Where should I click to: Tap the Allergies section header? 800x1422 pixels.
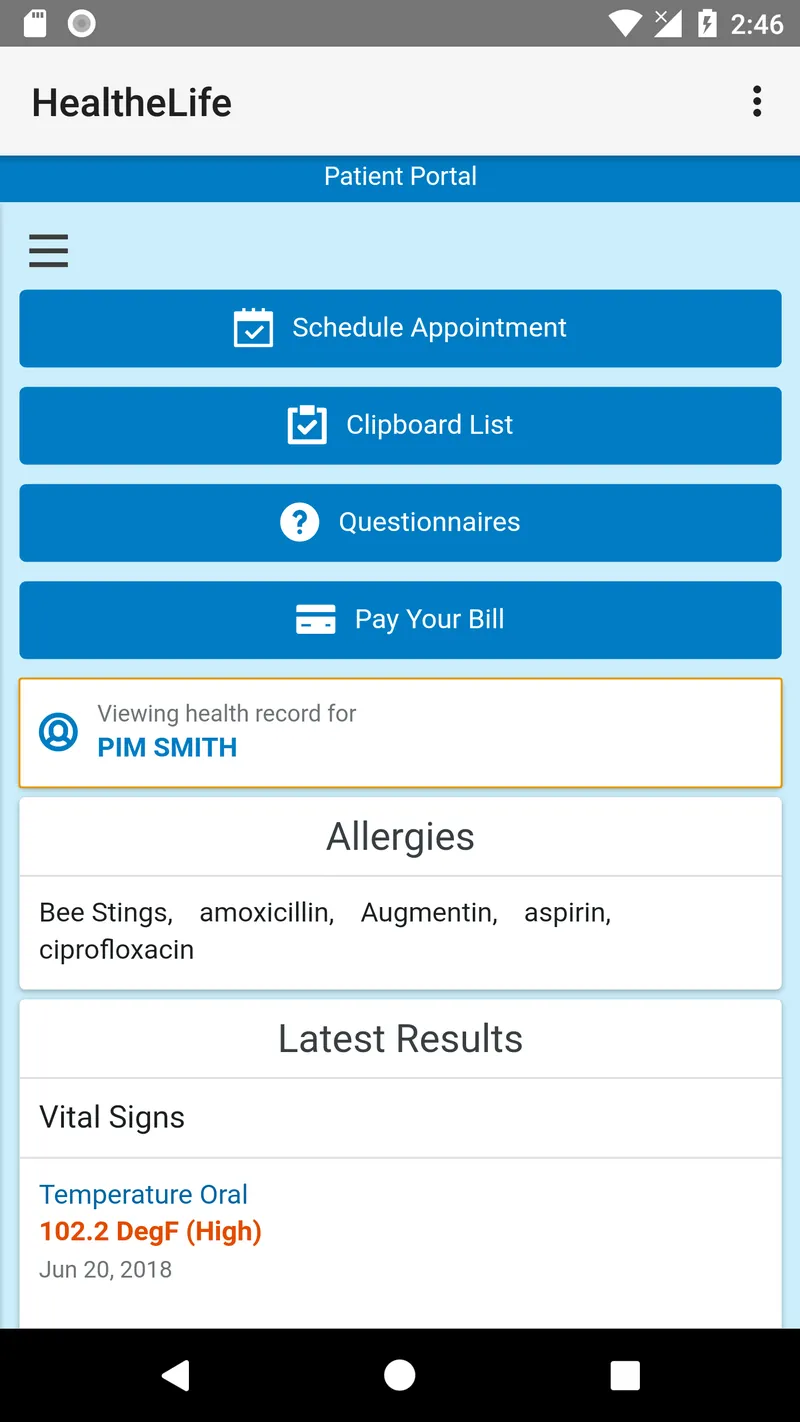pyautogui.click(x=400, y=836)
